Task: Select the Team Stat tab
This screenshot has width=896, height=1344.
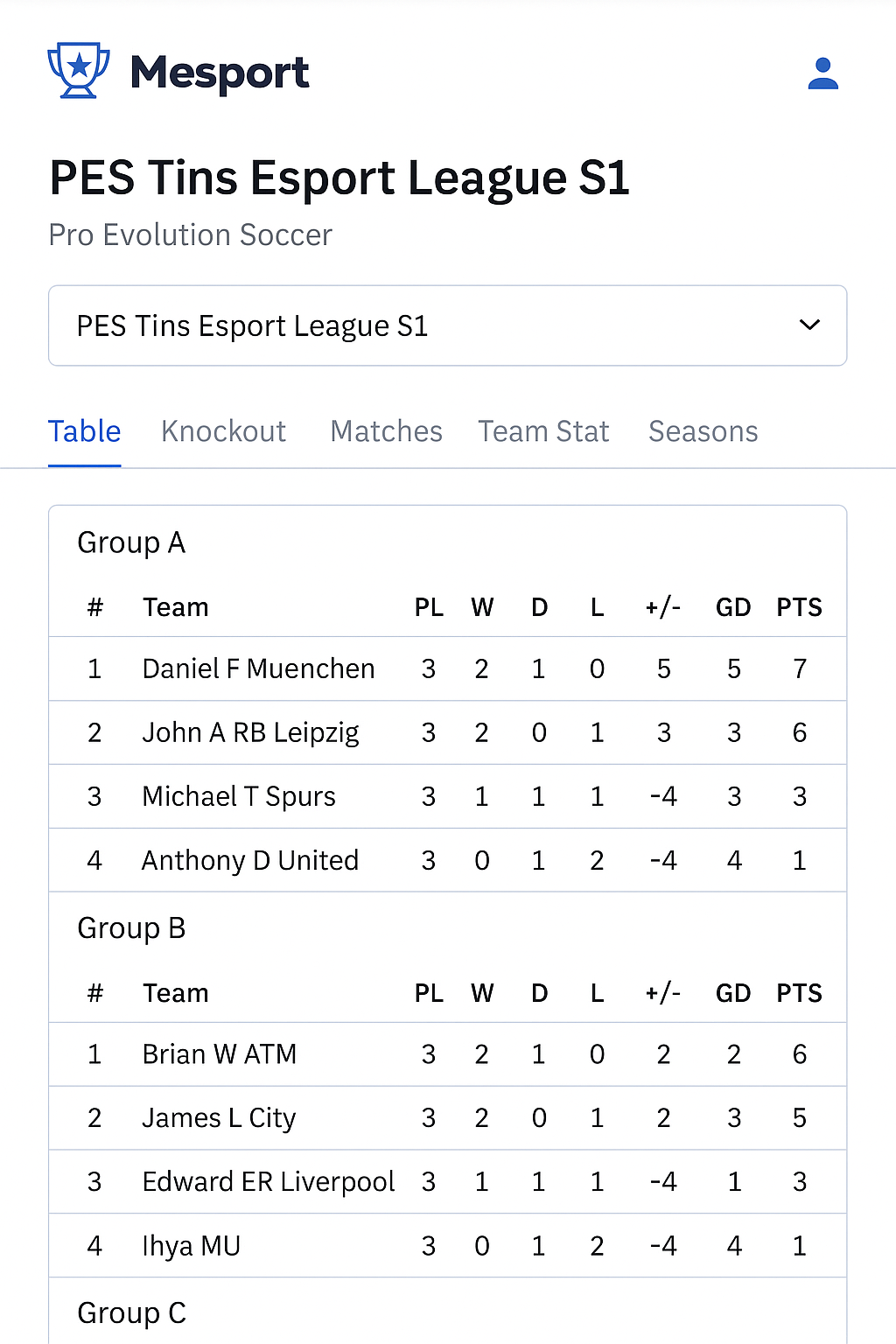Action: point(542,430)
